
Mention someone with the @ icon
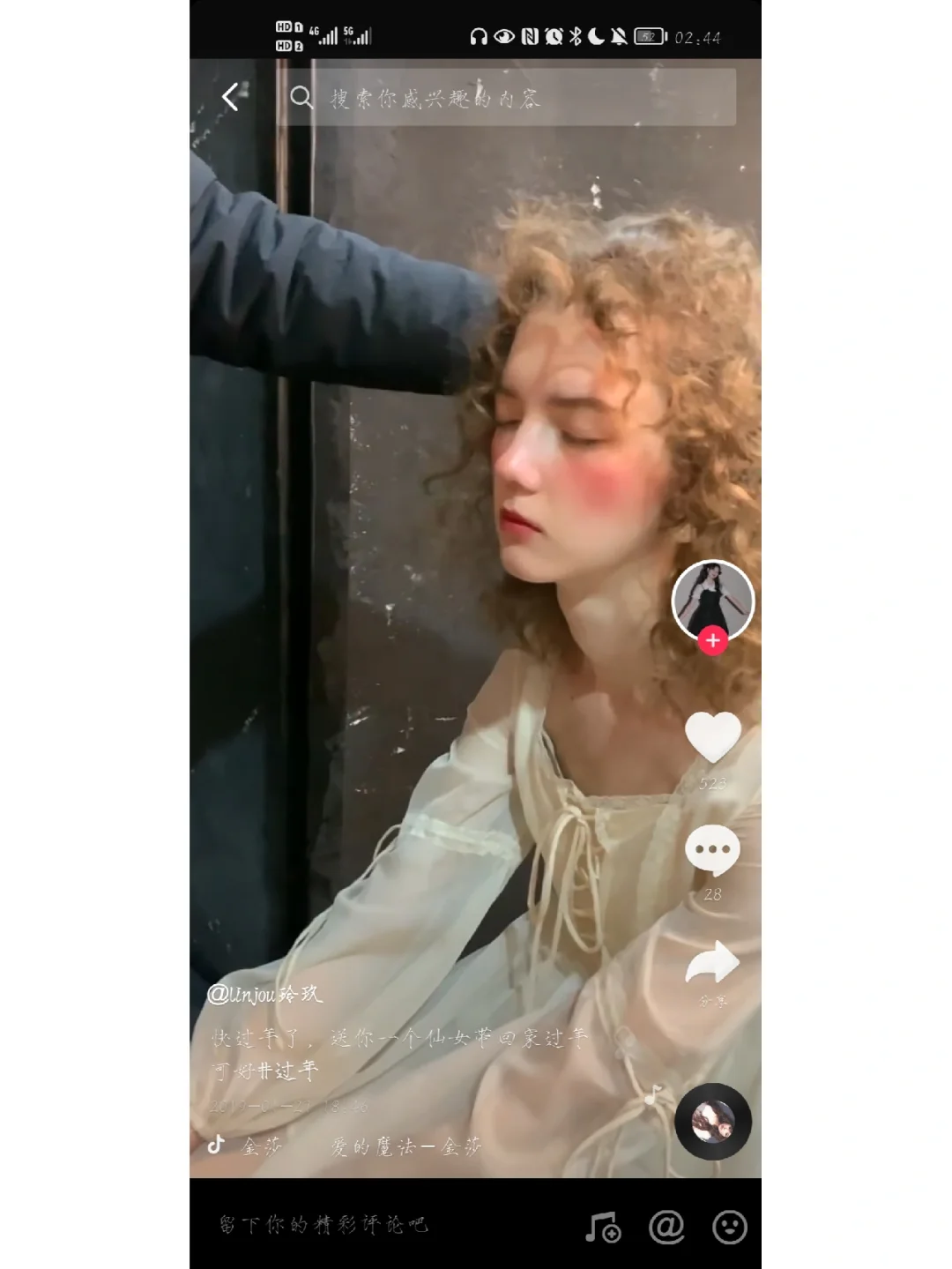click(666, 1227)
